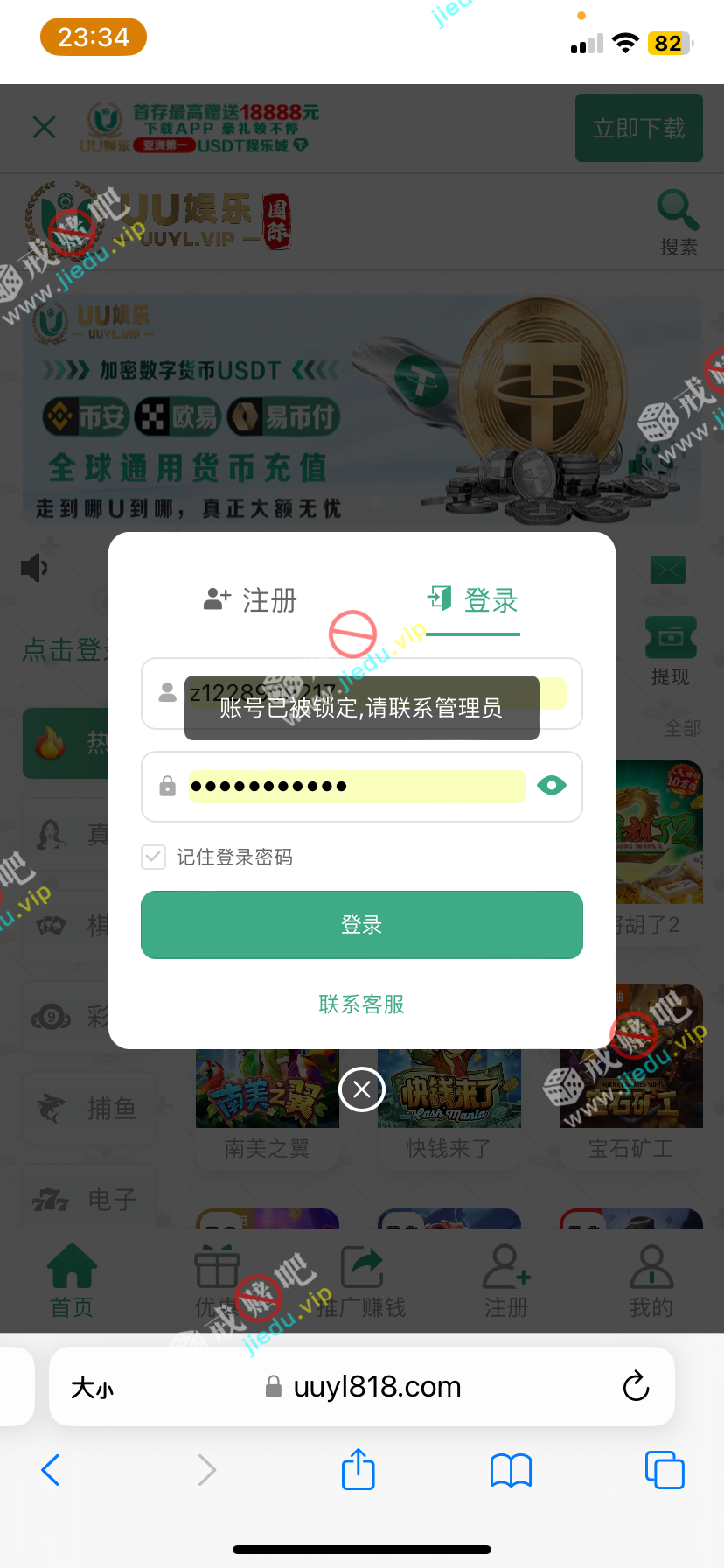Open 联系客服 link
724x1568 pixels.
(x=361, y=1004)
